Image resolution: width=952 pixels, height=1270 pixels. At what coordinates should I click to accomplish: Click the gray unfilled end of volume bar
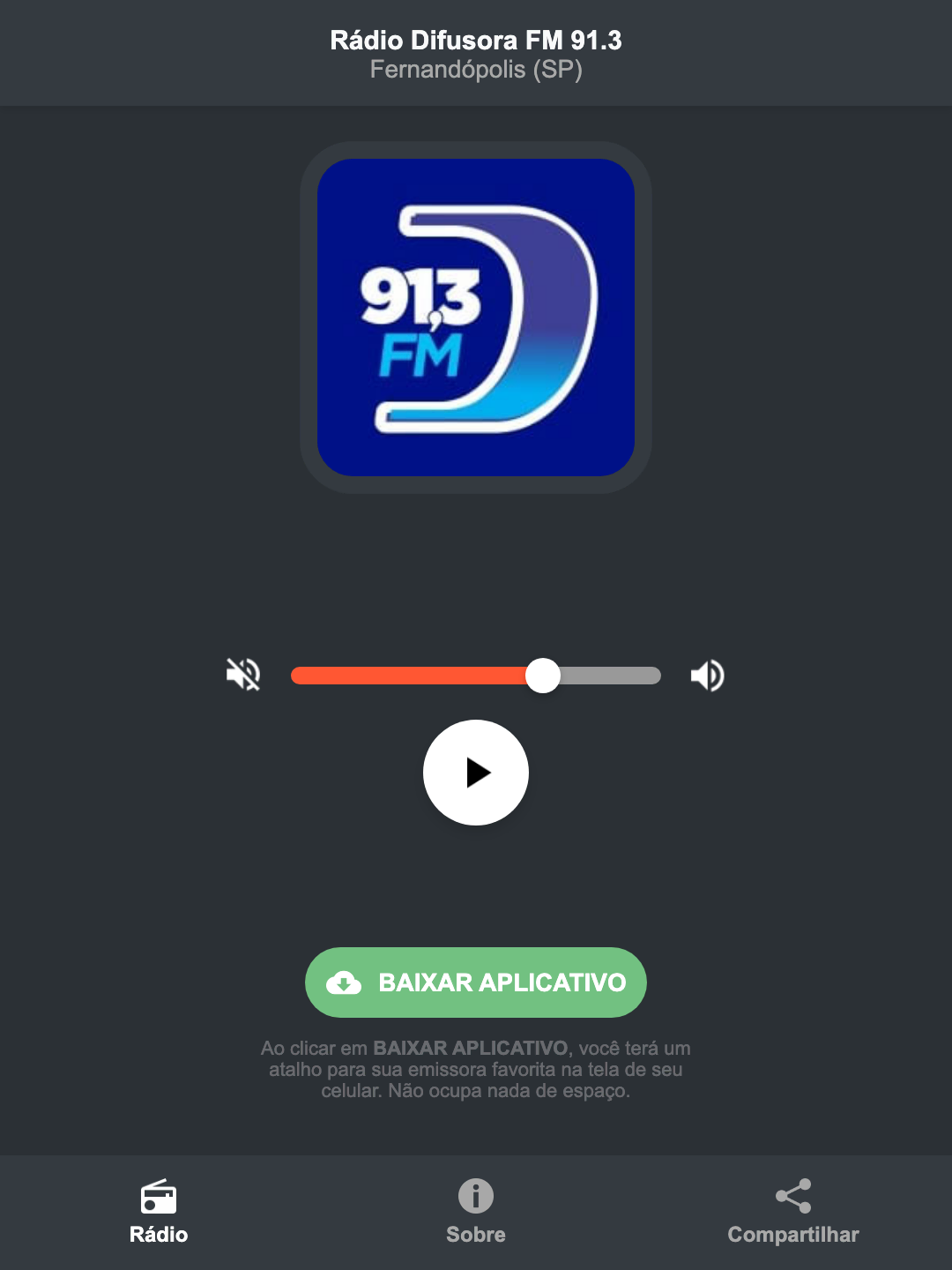pyautogui.click(x=617, y=675)
